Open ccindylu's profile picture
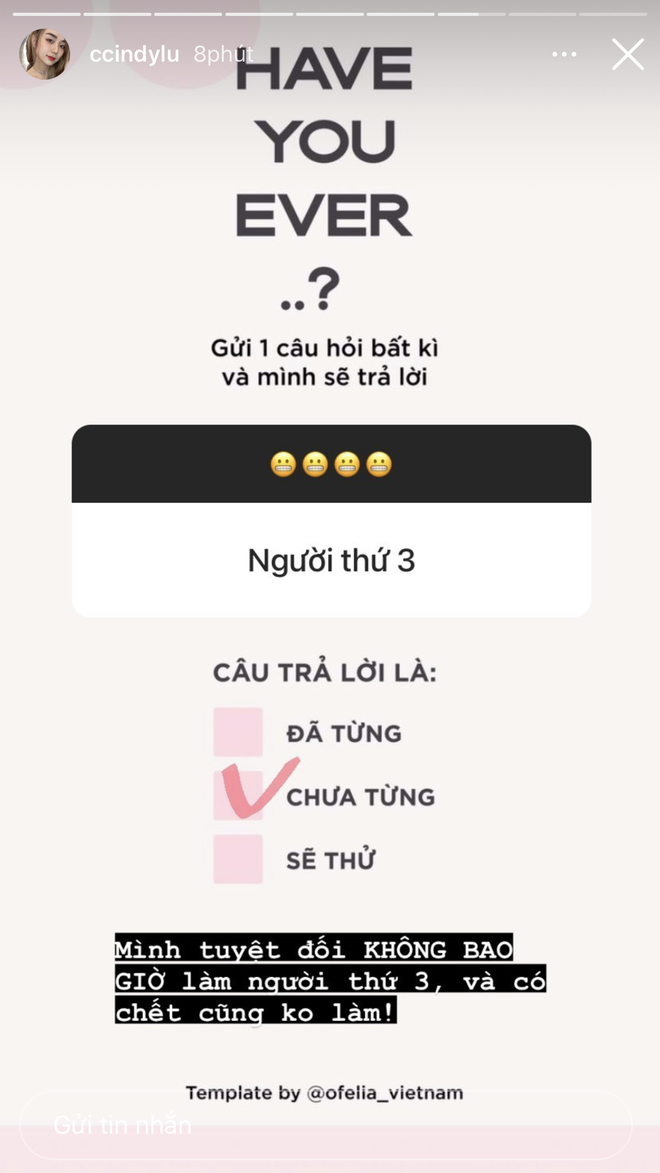The image size is (660, 1173). click(45, 54)
